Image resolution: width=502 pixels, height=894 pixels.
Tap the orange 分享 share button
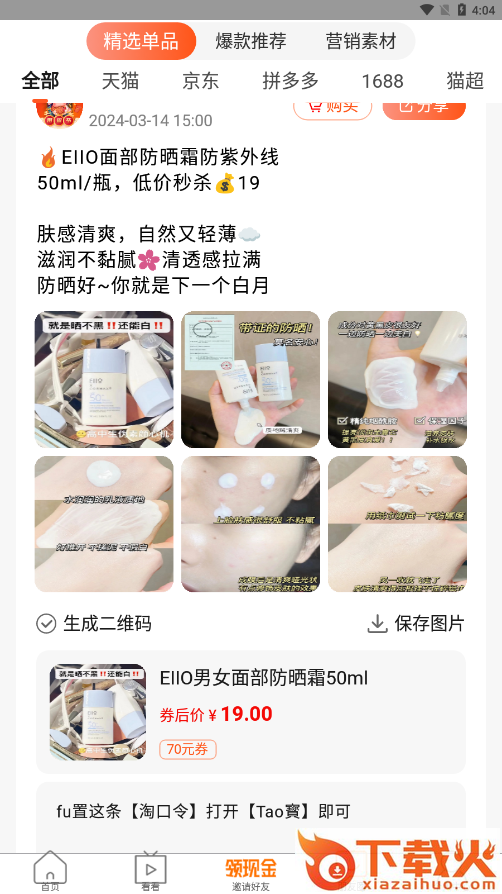(x=424, y=109)
